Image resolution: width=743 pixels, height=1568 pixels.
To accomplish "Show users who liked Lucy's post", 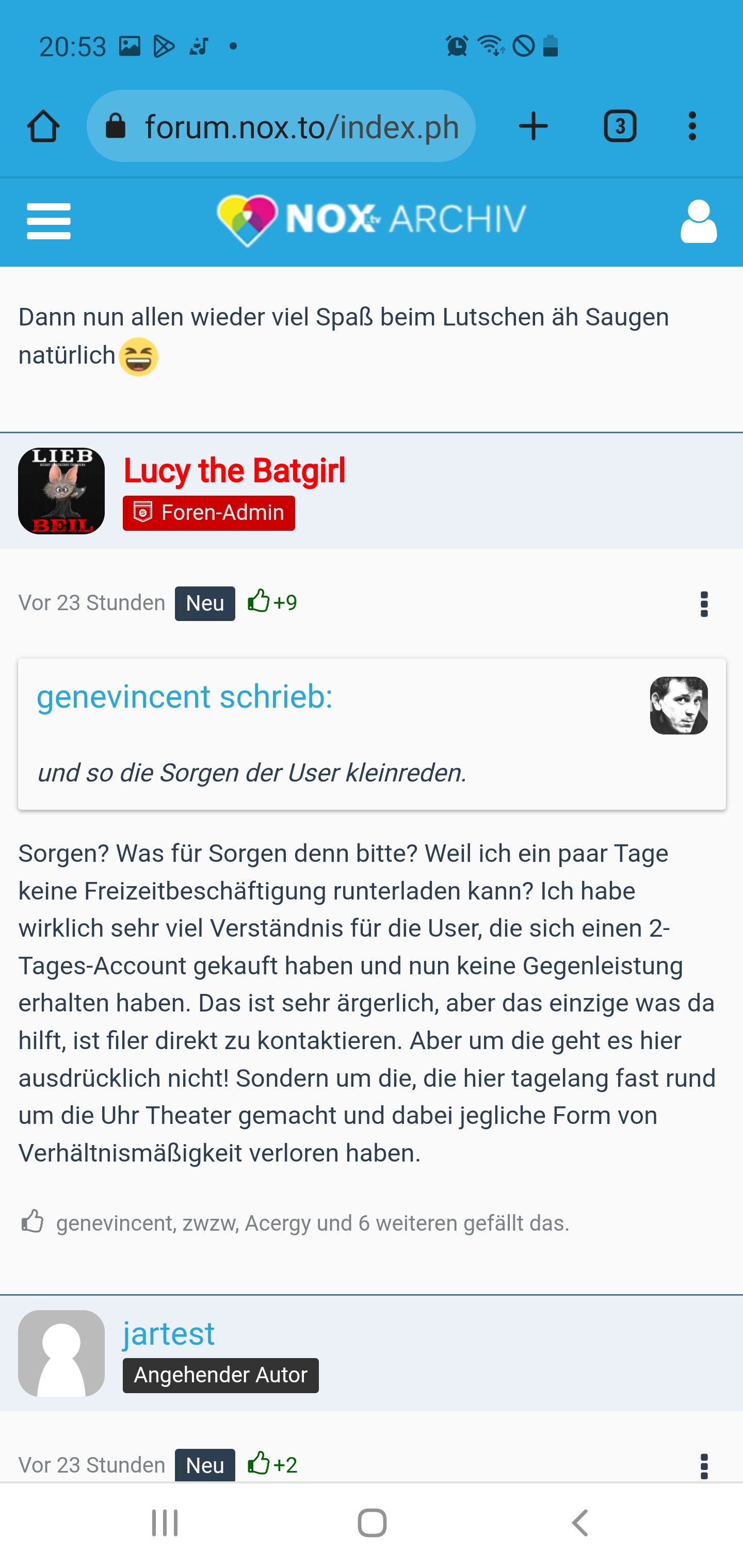I will (x=313, y=1223).
